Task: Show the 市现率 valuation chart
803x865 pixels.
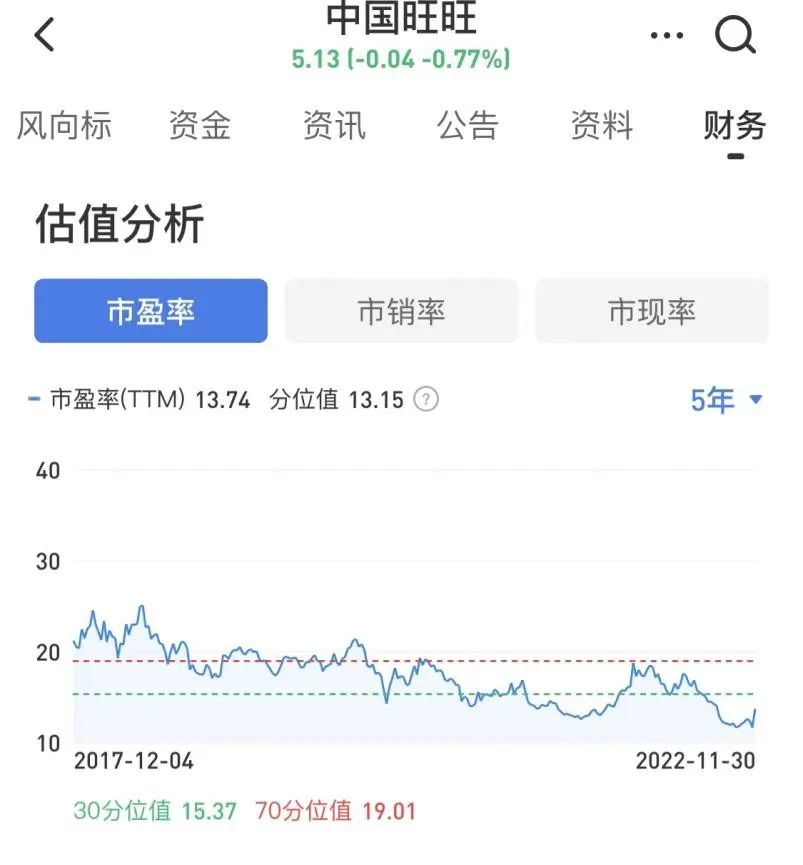Action: point(652,311)
